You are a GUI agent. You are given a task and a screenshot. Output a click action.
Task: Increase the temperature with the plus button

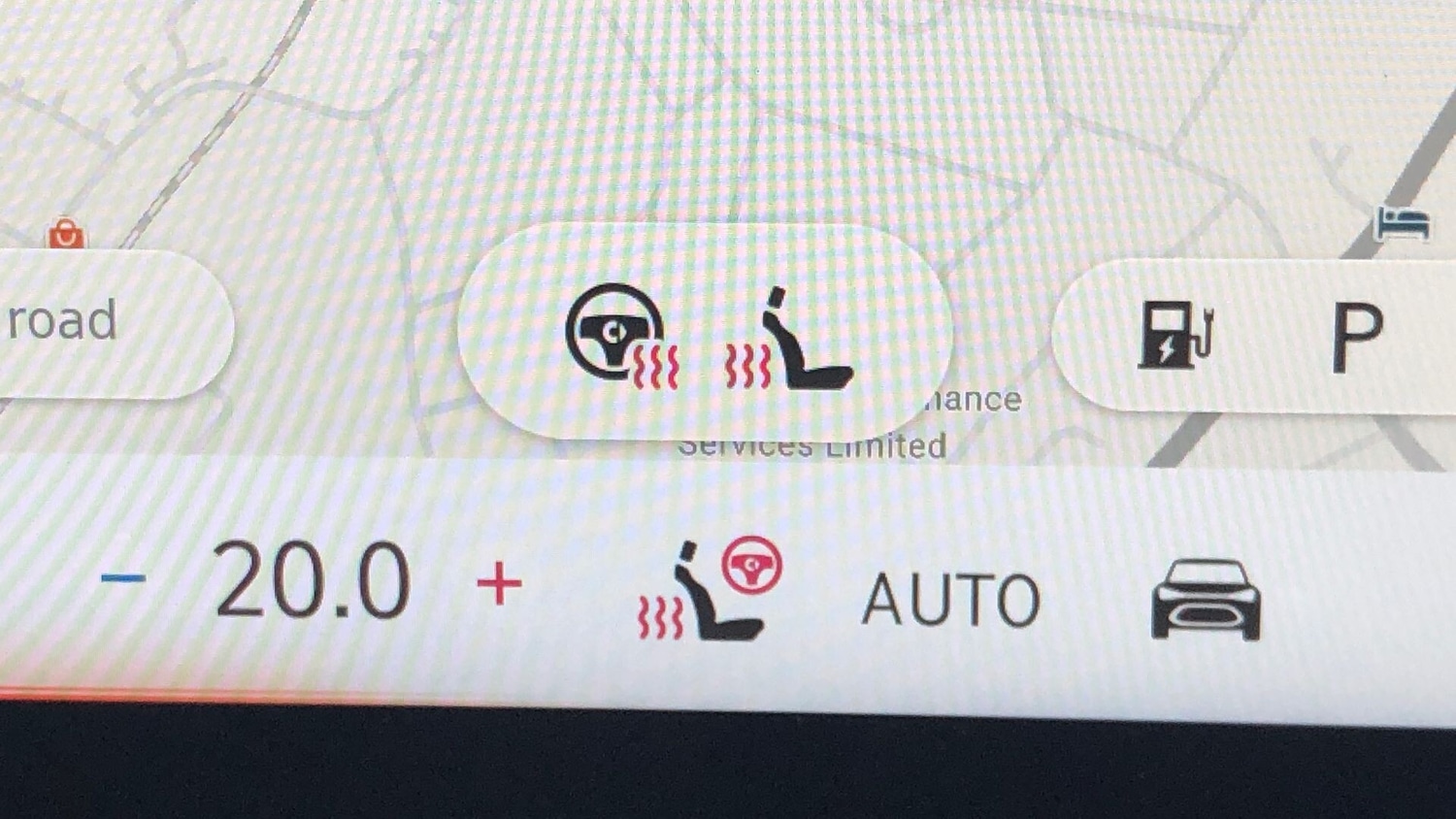pyautogui.click(x=499, y=584)
